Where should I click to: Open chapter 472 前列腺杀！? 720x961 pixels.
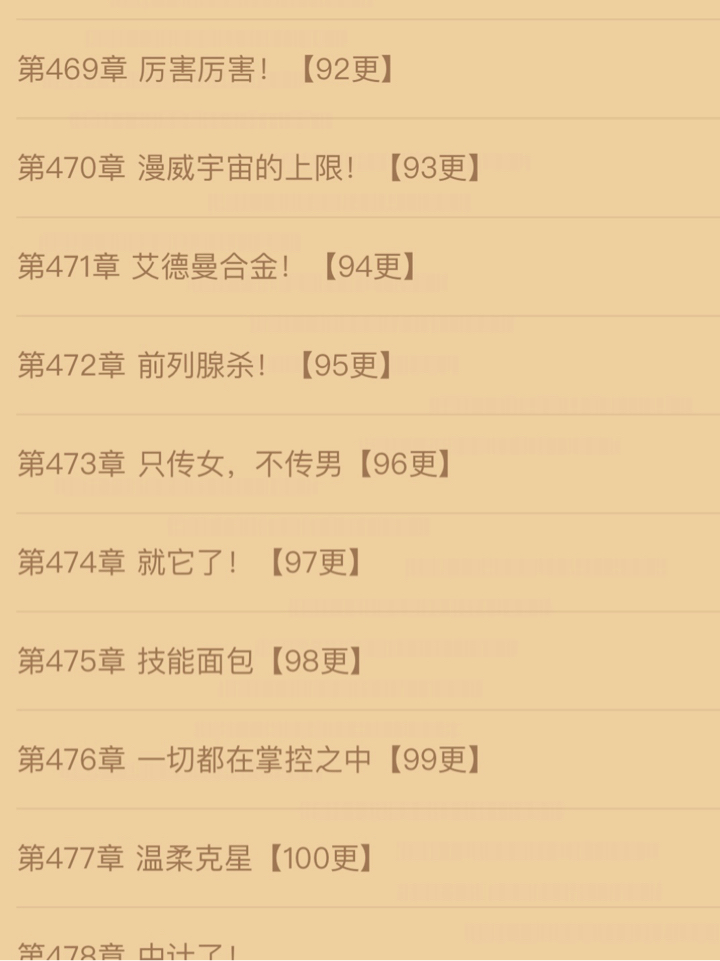206,366
